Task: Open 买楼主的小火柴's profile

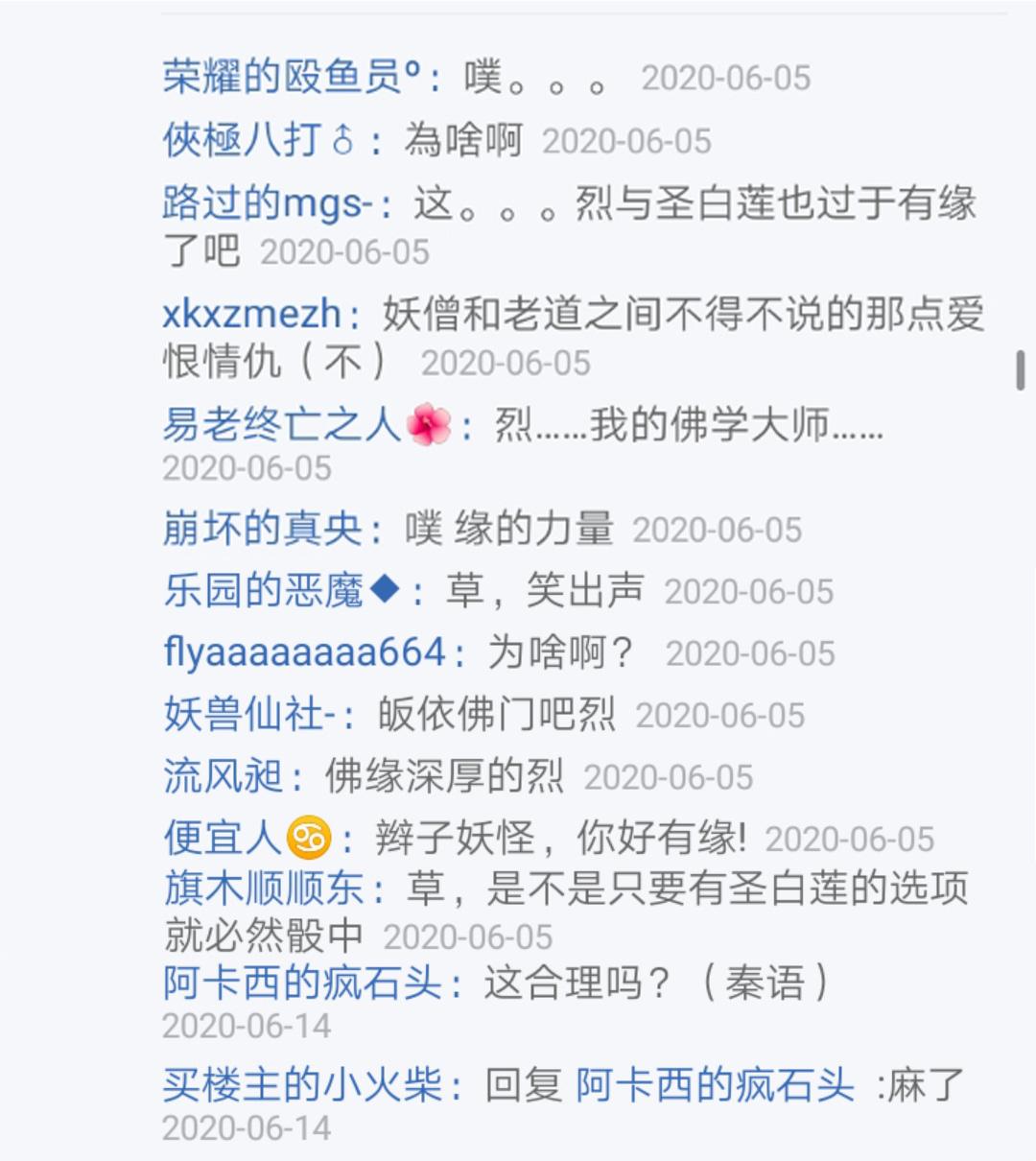Action: 301,1085
